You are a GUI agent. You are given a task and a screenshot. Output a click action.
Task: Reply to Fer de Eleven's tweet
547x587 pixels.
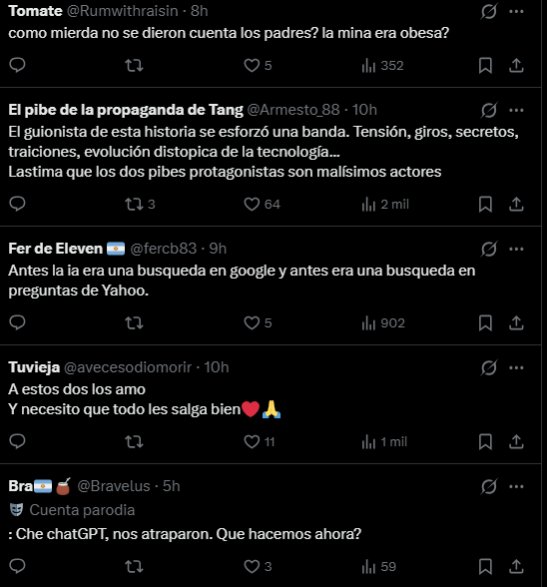(17, 323)
